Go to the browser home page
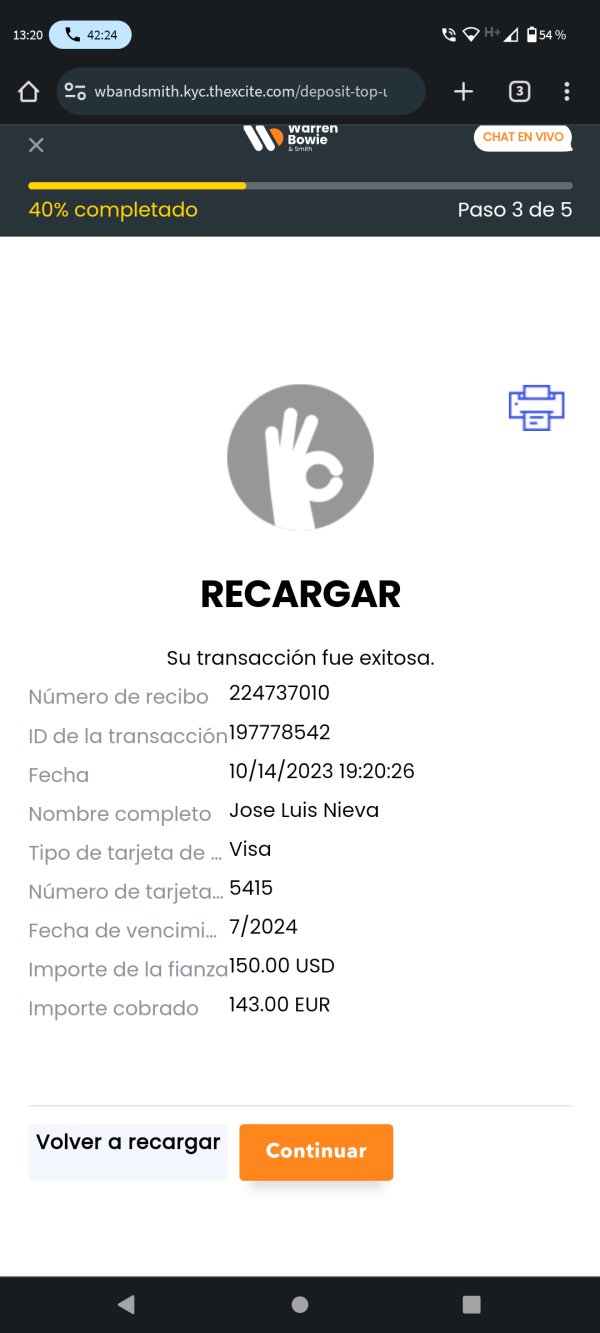This screenshot has width=600, height=1333. [x=29, y=92]
